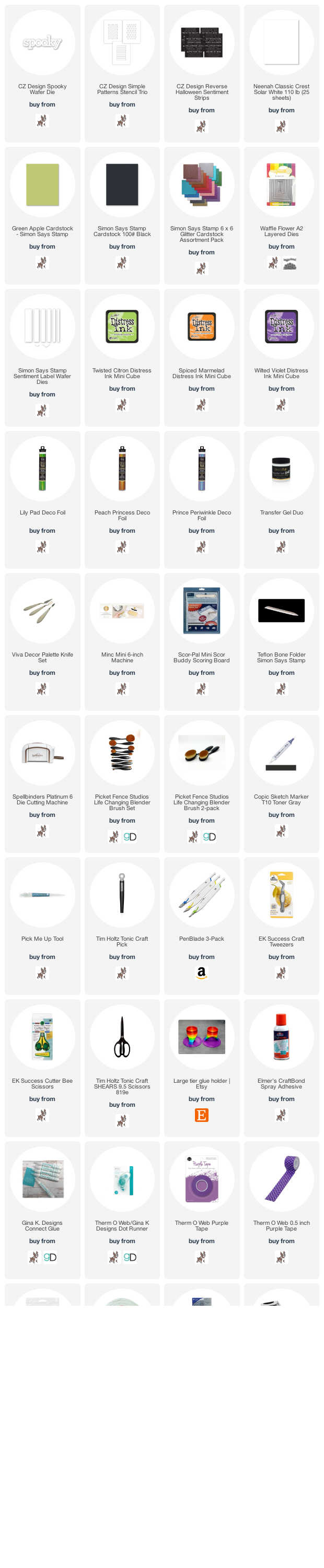324x1568 pixels.
Task: View the Therm O Web Purple Tape product
Action: click(x=201, y=1179)
